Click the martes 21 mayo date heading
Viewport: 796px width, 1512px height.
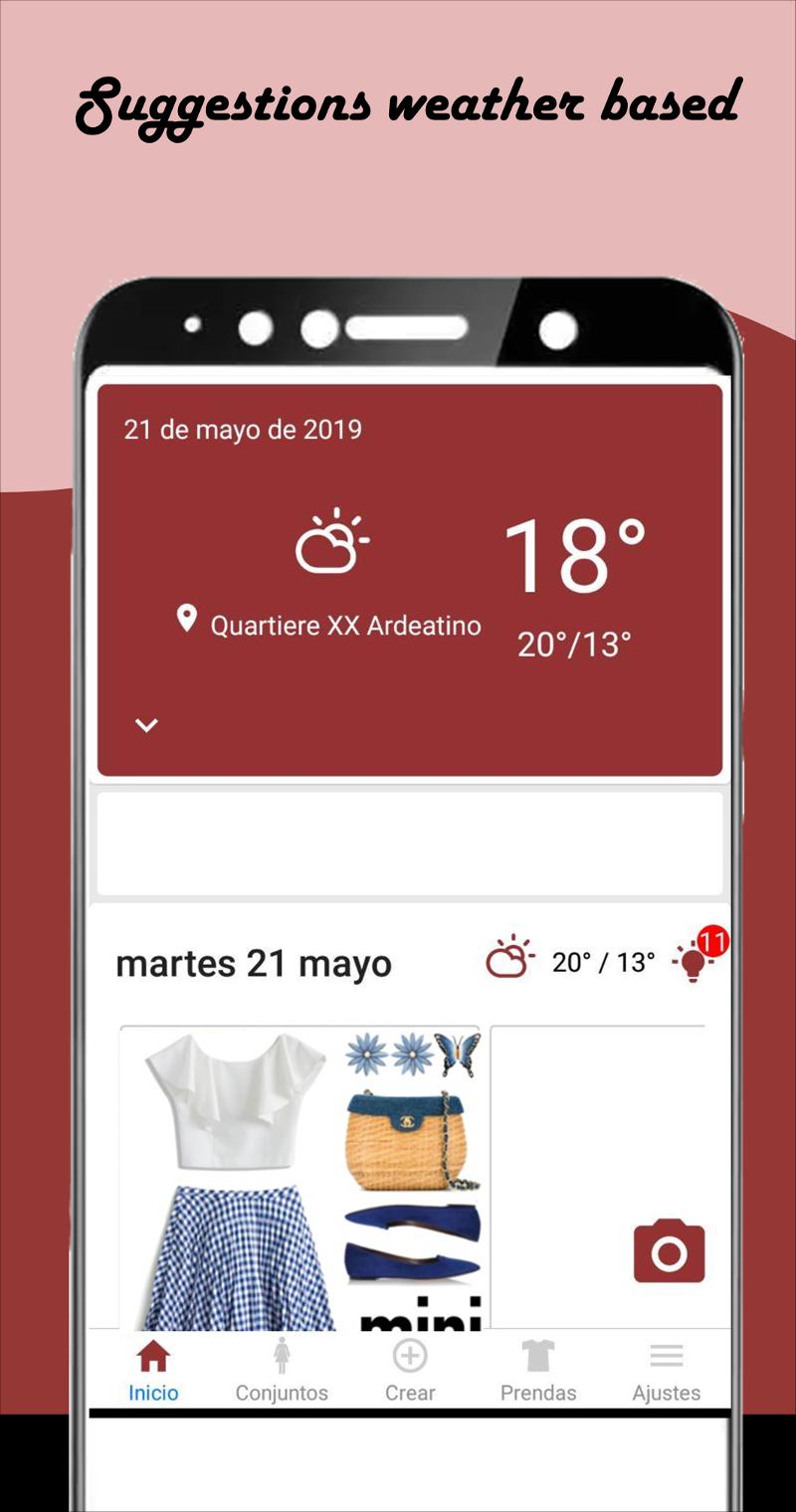click(x=255, y=961)
